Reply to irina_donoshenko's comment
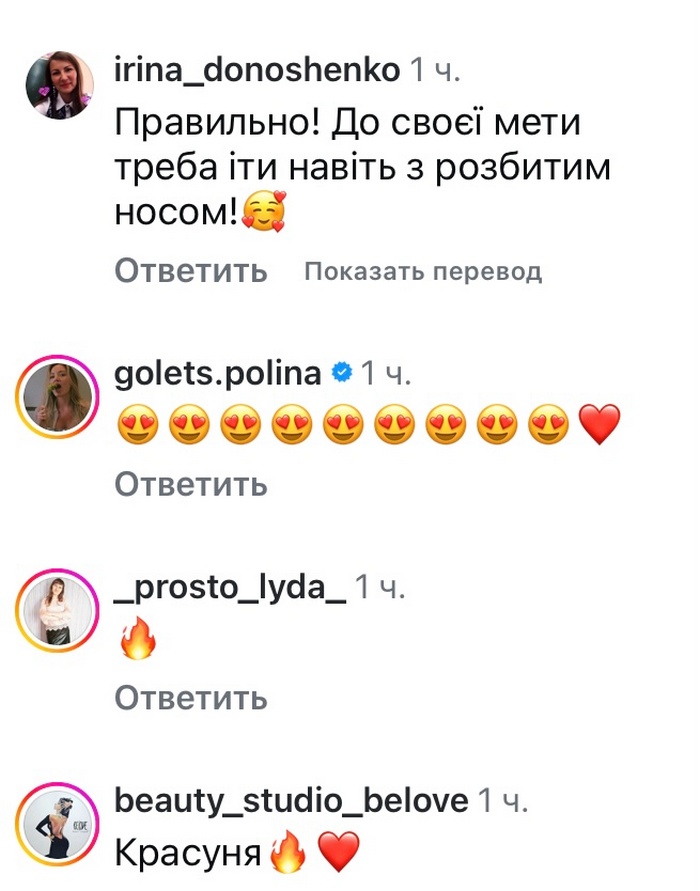This screenshot has height=891, width=700. coord(191,270)
